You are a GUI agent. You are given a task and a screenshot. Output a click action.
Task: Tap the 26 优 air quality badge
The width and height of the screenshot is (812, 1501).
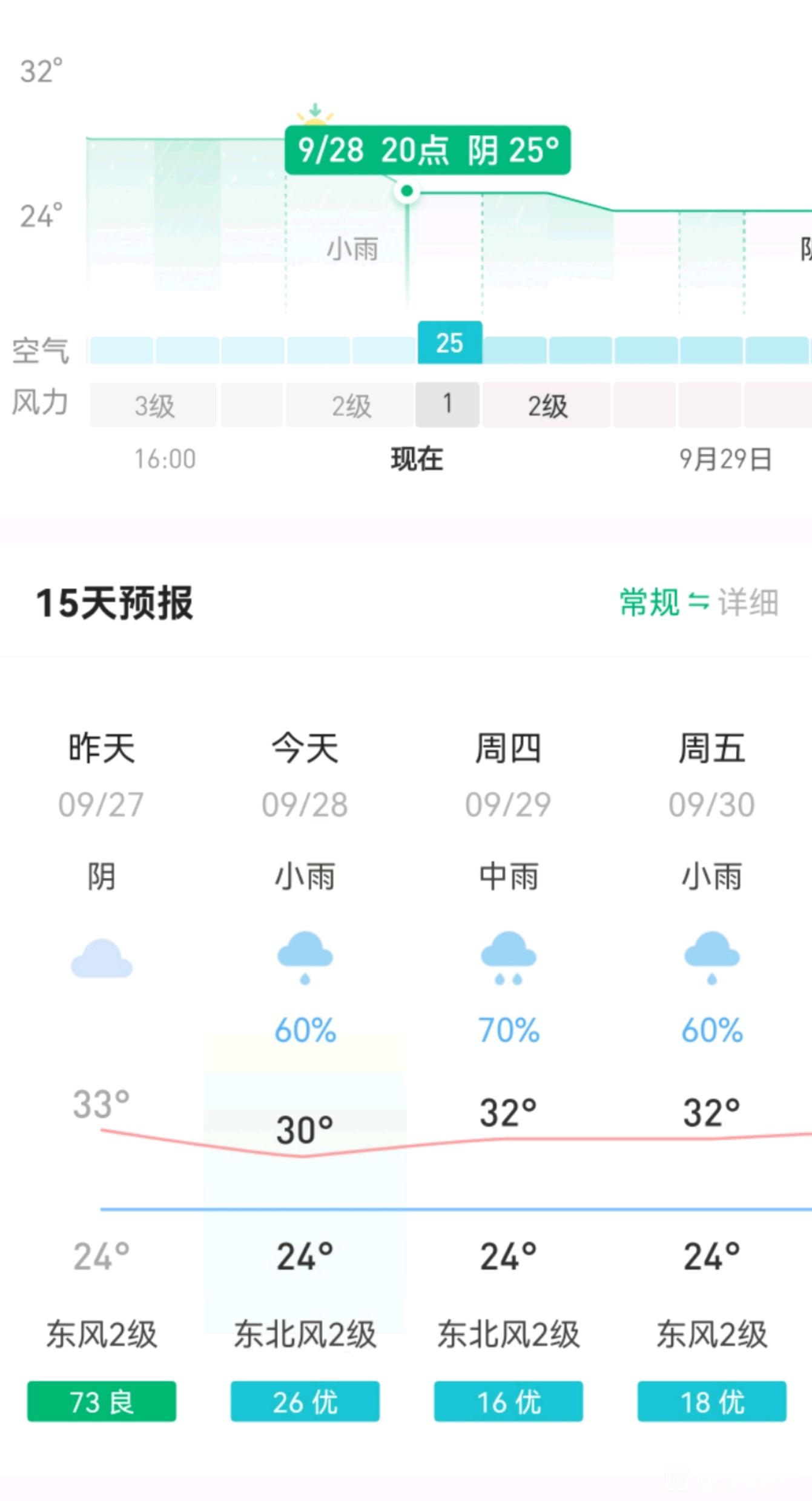click(x=305, y=1402)
